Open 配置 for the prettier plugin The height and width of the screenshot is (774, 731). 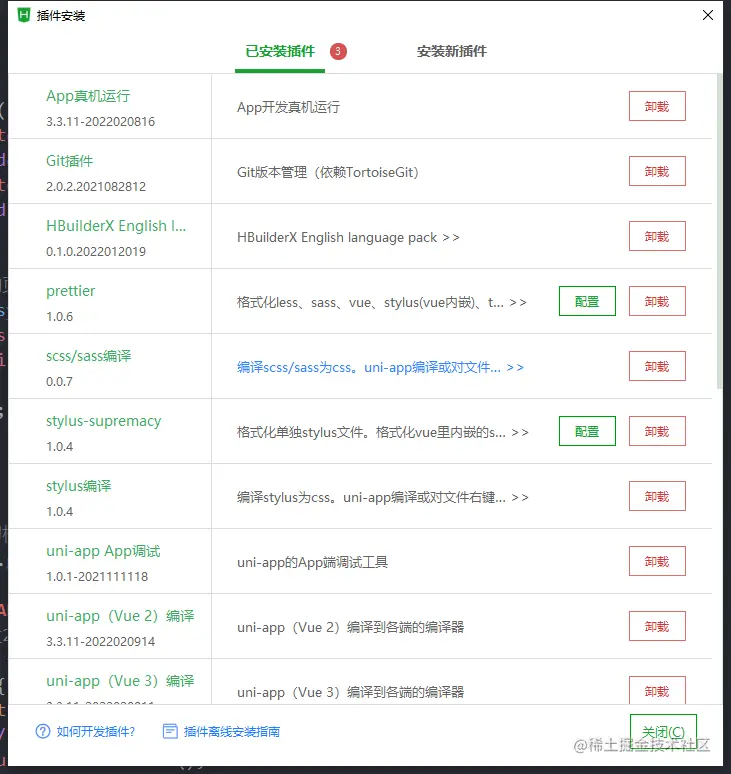pyautogui.click(x=587, y=301)
